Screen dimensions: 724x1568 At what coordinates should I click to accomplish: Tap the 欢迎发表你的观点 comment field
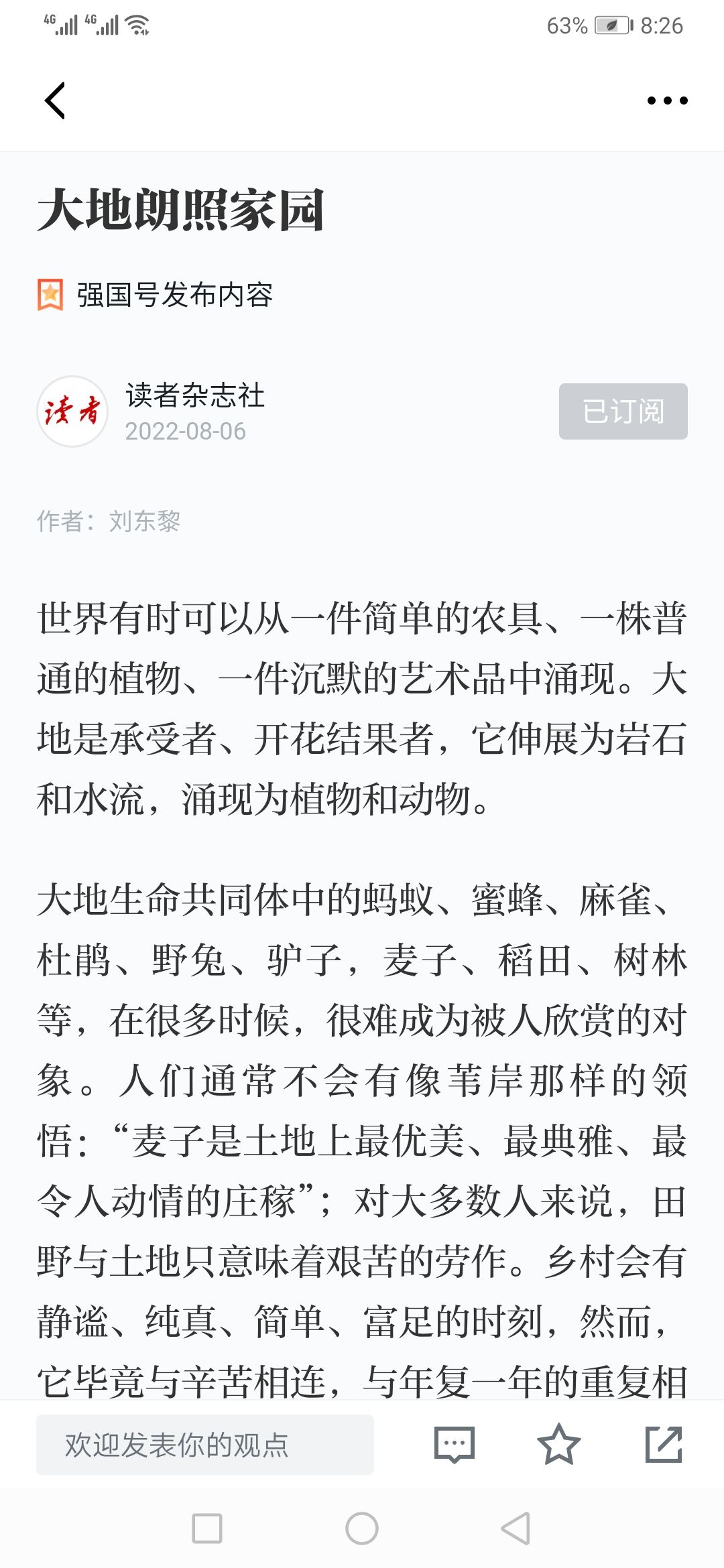pos(205,1445)
